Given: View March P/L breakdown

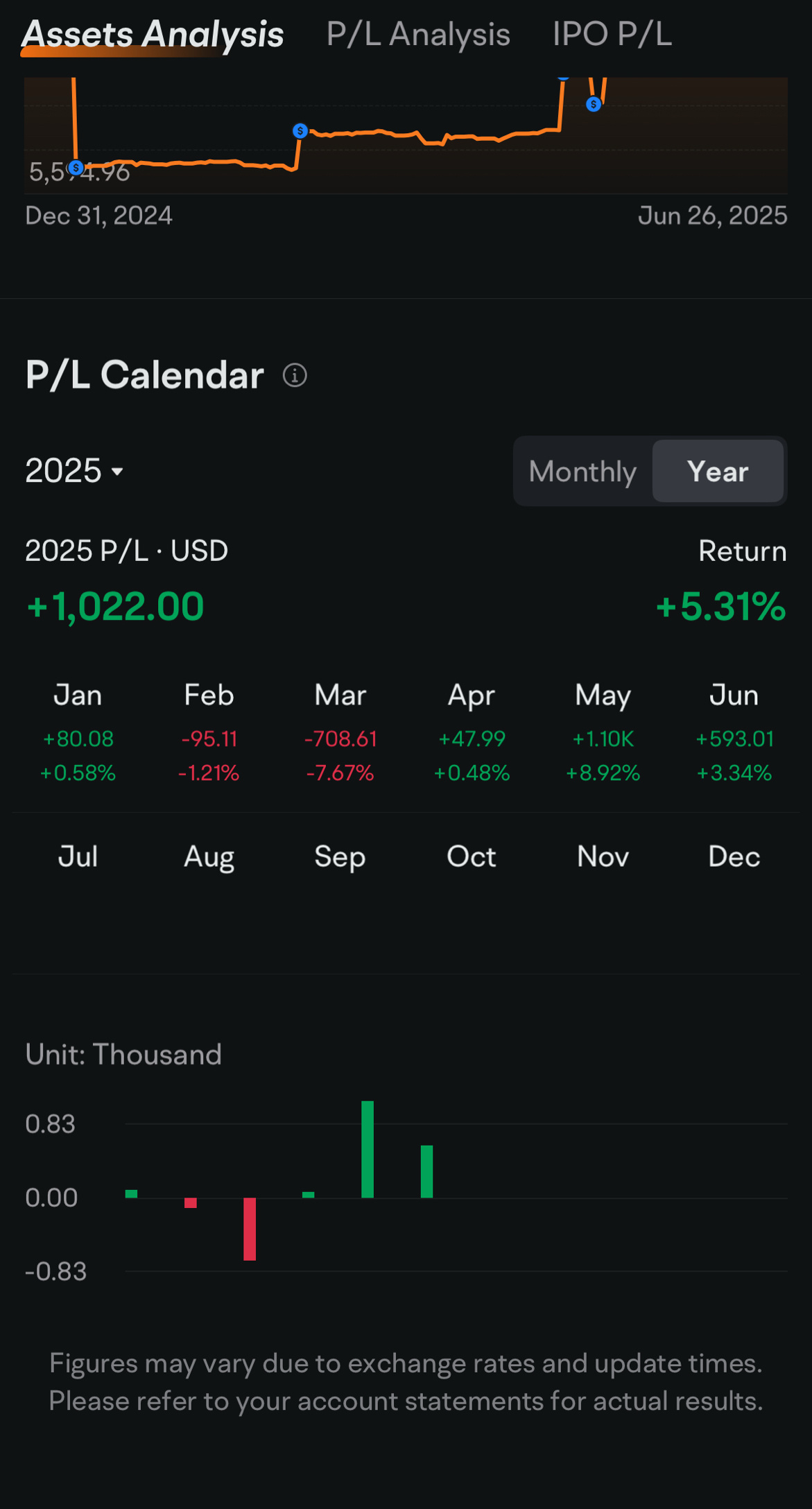Looking at the screenshot, I should (x=340, y=733).
